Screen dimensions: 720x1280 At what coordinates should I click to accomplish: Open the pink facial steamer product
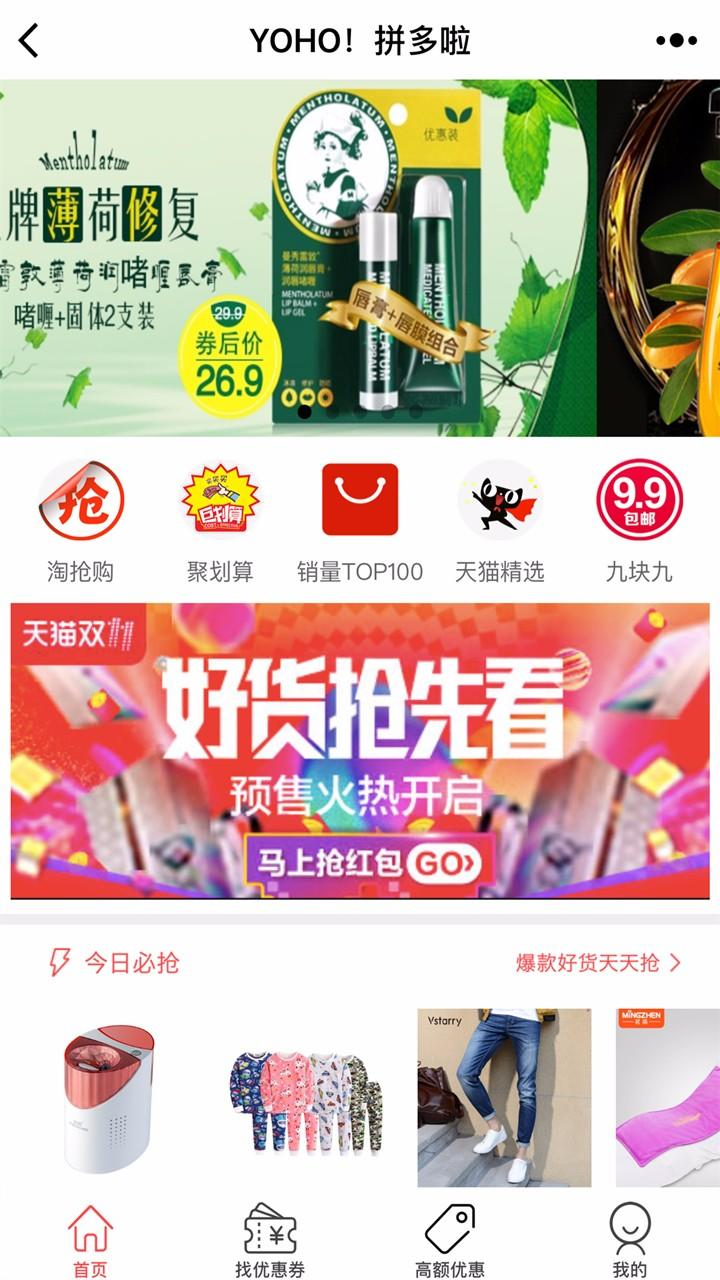(108, 1098)
